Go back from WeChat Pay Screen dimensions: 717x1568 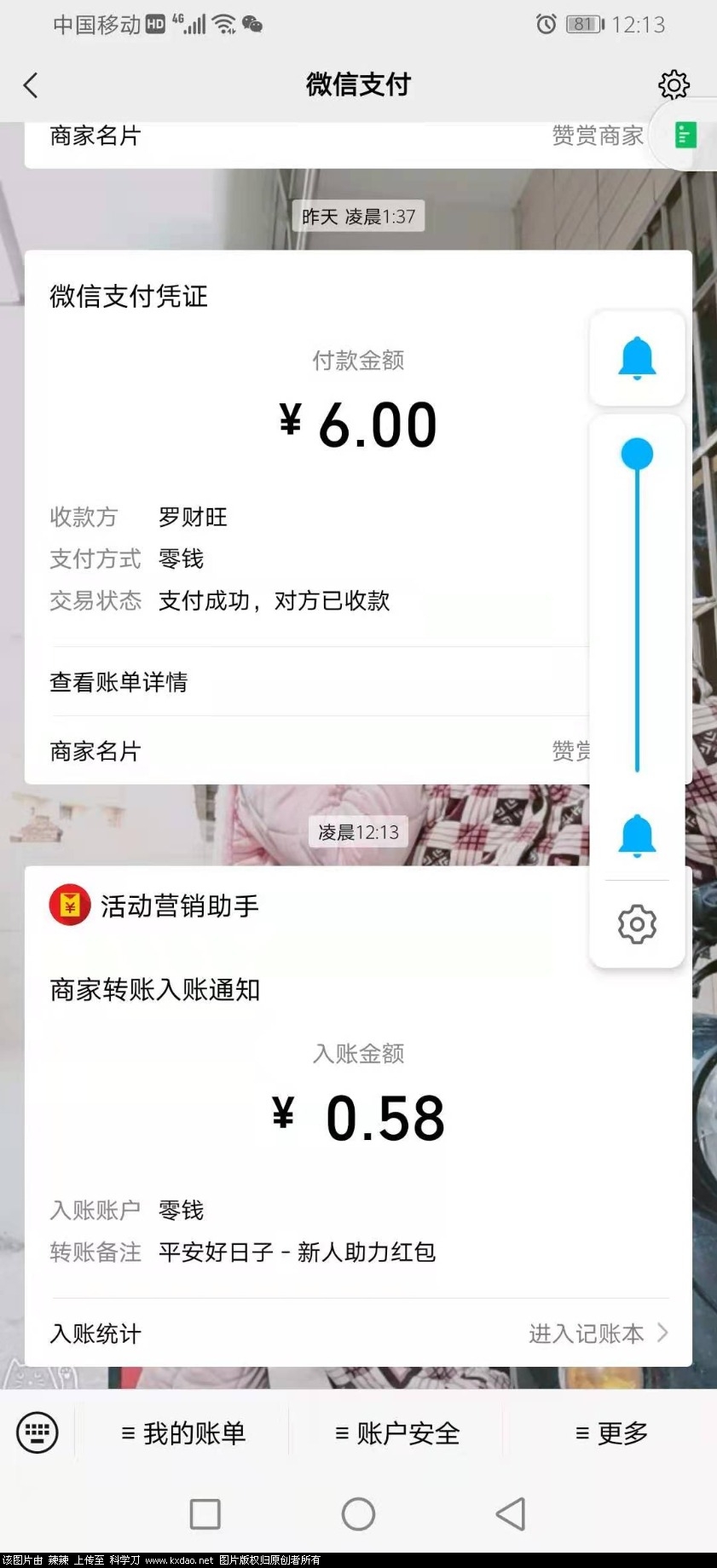(31, 85)
